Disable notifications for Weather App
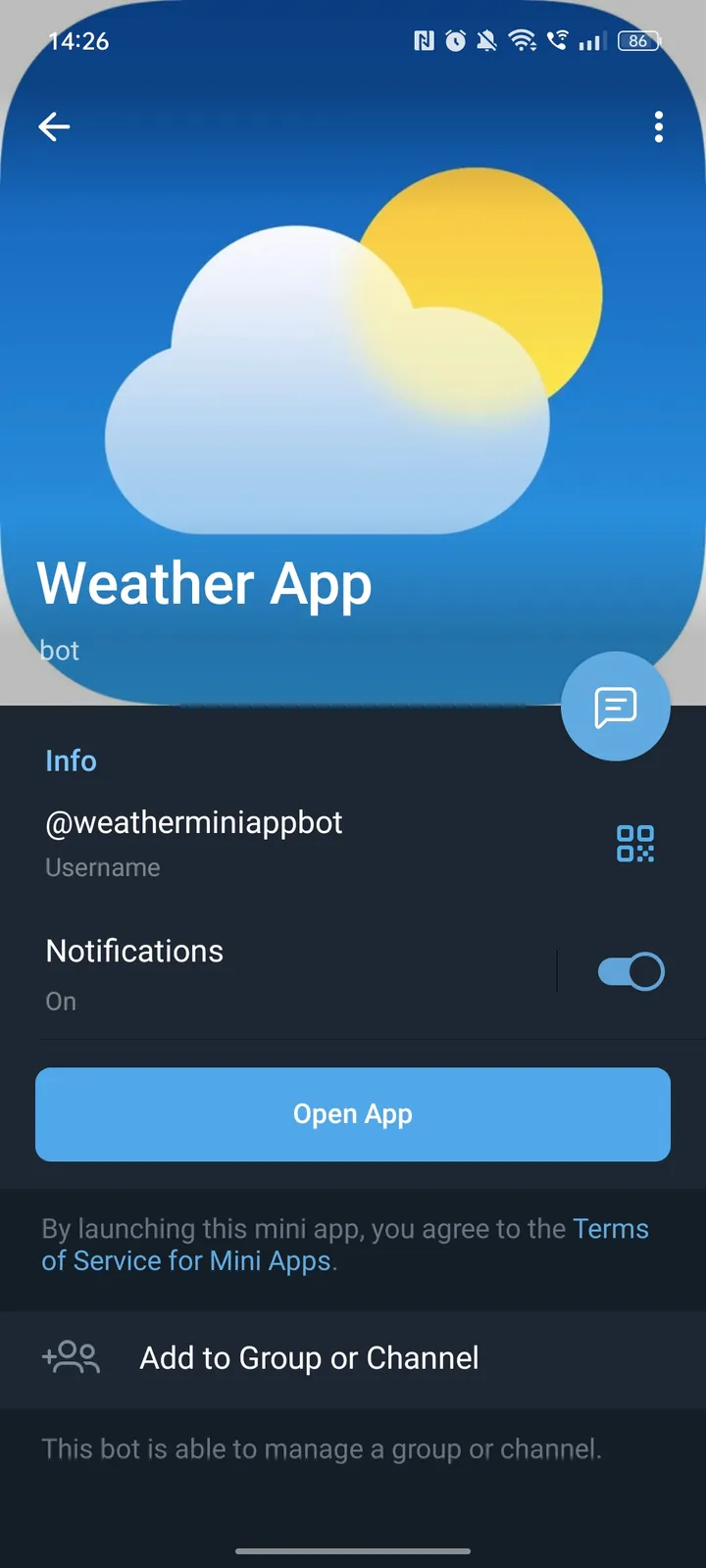Viewport: 706px width, 1568px height. 629,971
